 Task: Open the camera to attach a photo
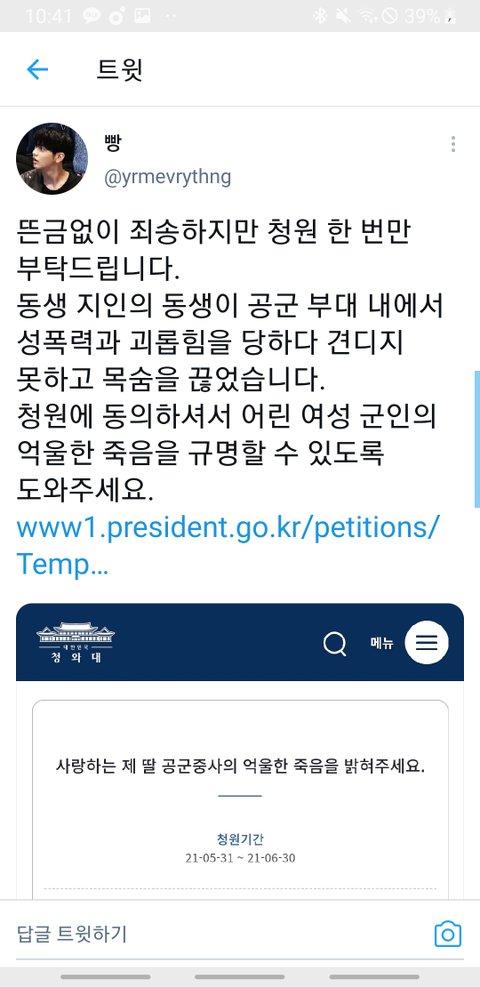(448, 933)
